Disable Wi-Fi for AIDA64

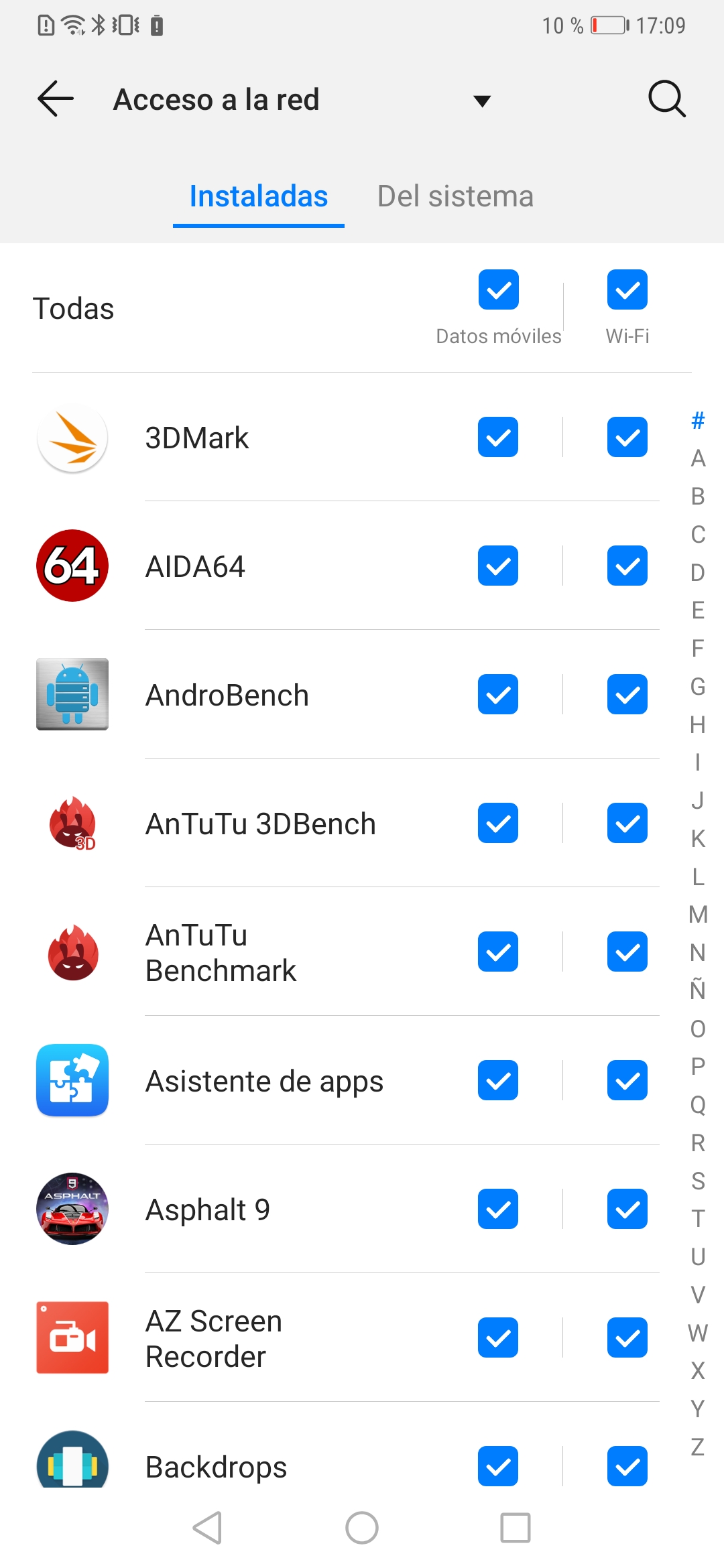point(627,566)
